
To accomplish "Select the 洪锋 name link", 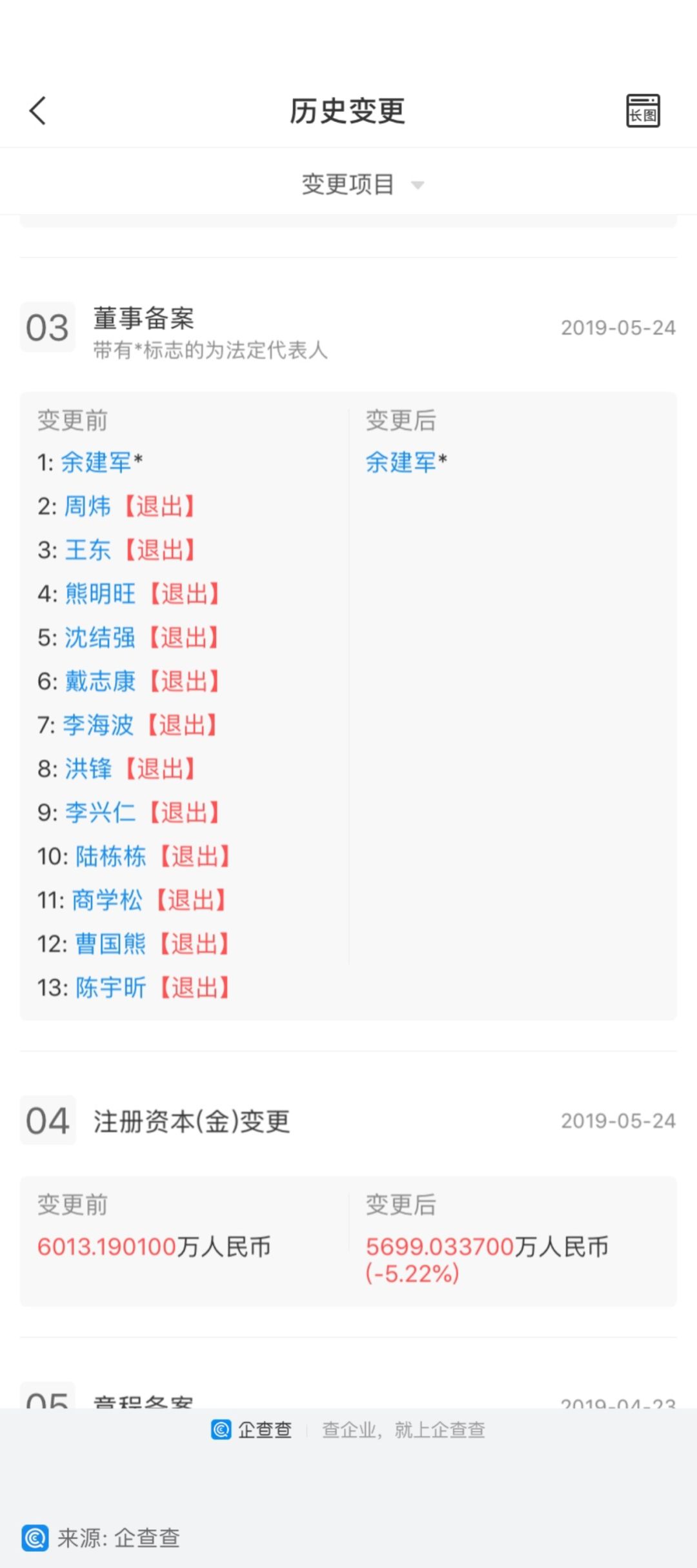I will pyautogui.click(x=88, y=769).
